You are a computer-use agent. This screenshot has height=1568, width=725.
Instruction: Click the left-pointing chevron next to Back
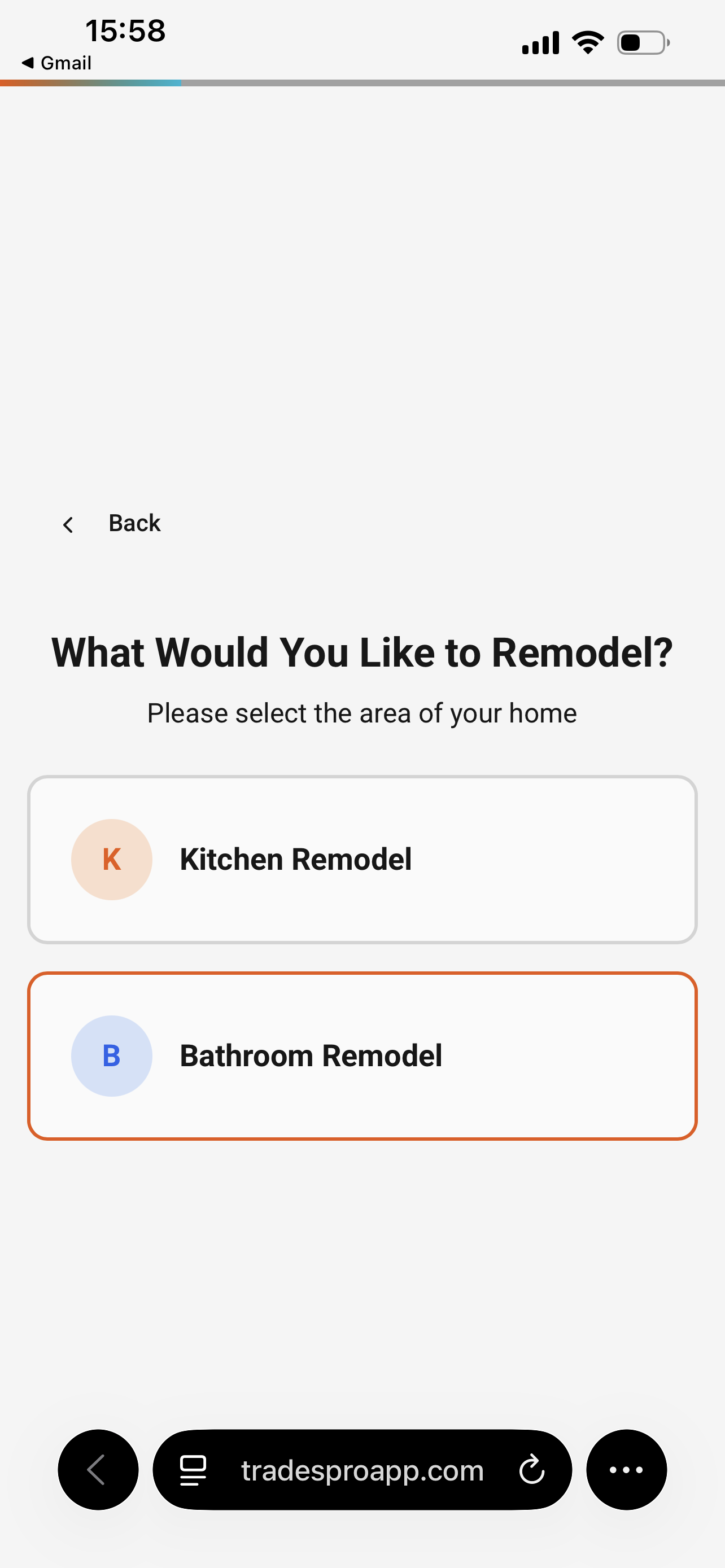tap(68, 524)
